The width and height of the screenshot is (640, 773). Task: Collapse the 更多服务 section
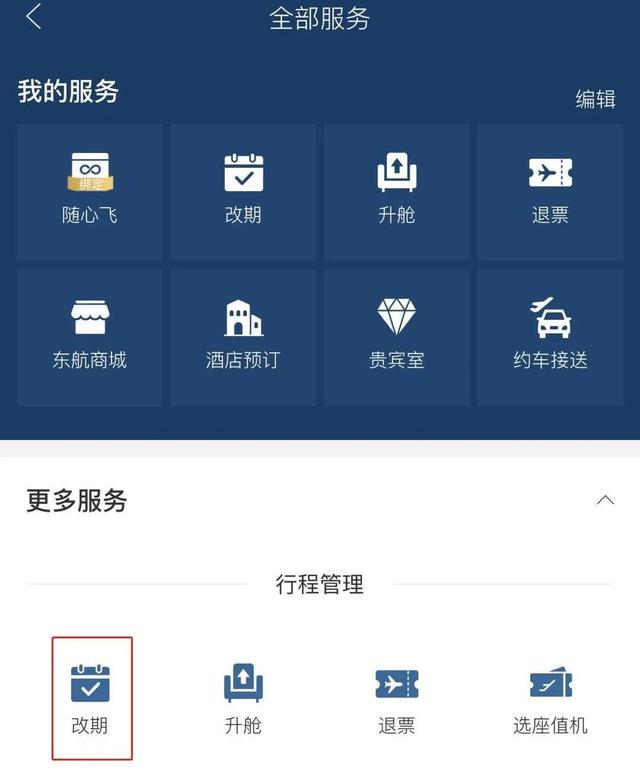[605, 500]
